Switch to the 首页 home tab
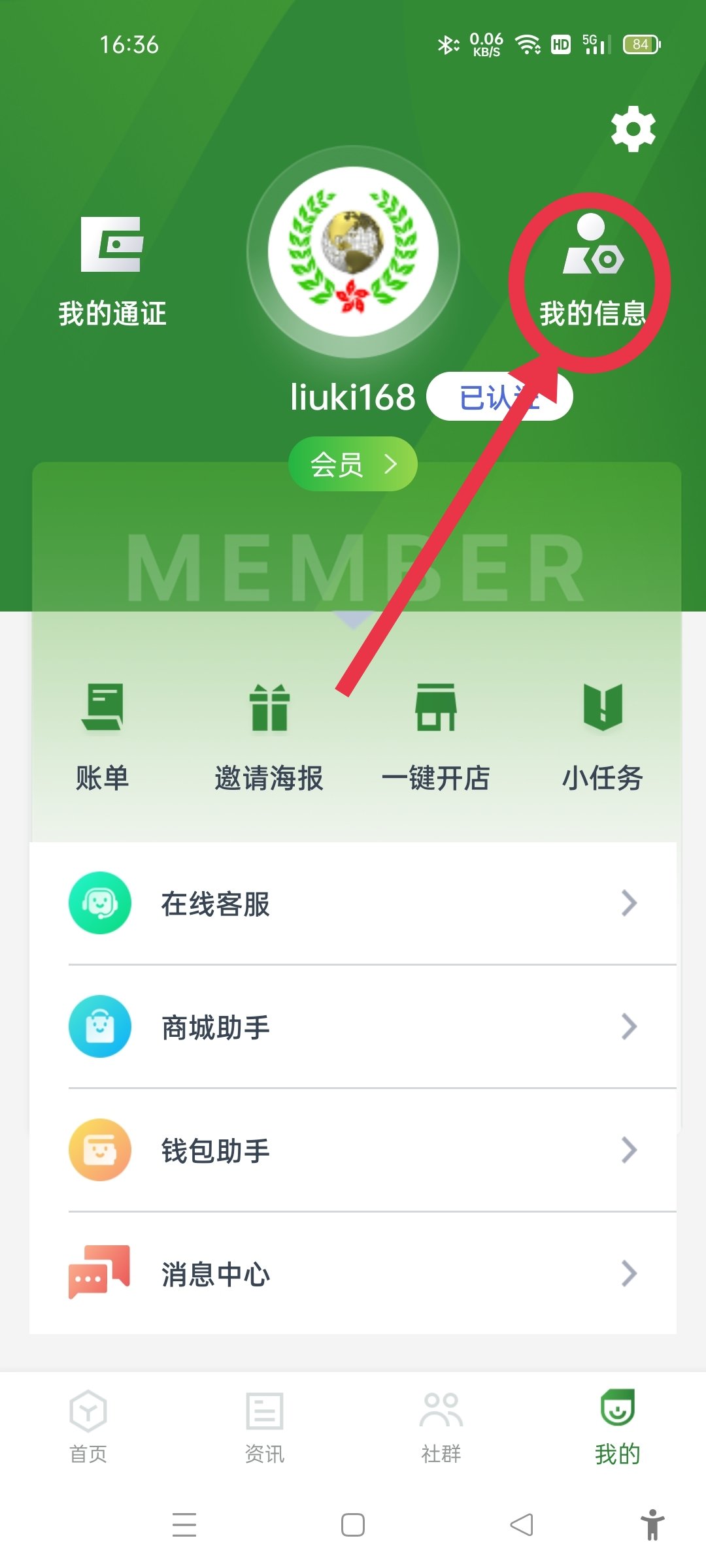 point(88,1426)
